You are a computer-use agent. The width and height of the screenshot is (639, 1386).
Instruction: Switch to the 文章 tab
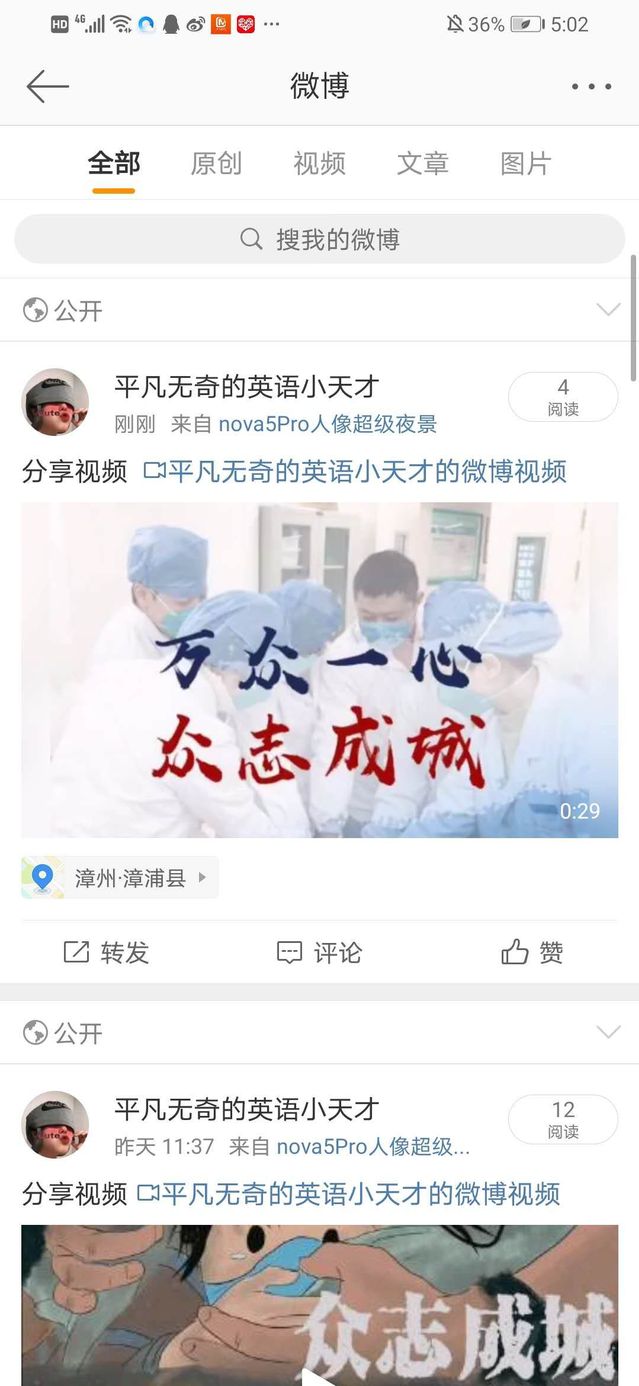click(422, 163)
